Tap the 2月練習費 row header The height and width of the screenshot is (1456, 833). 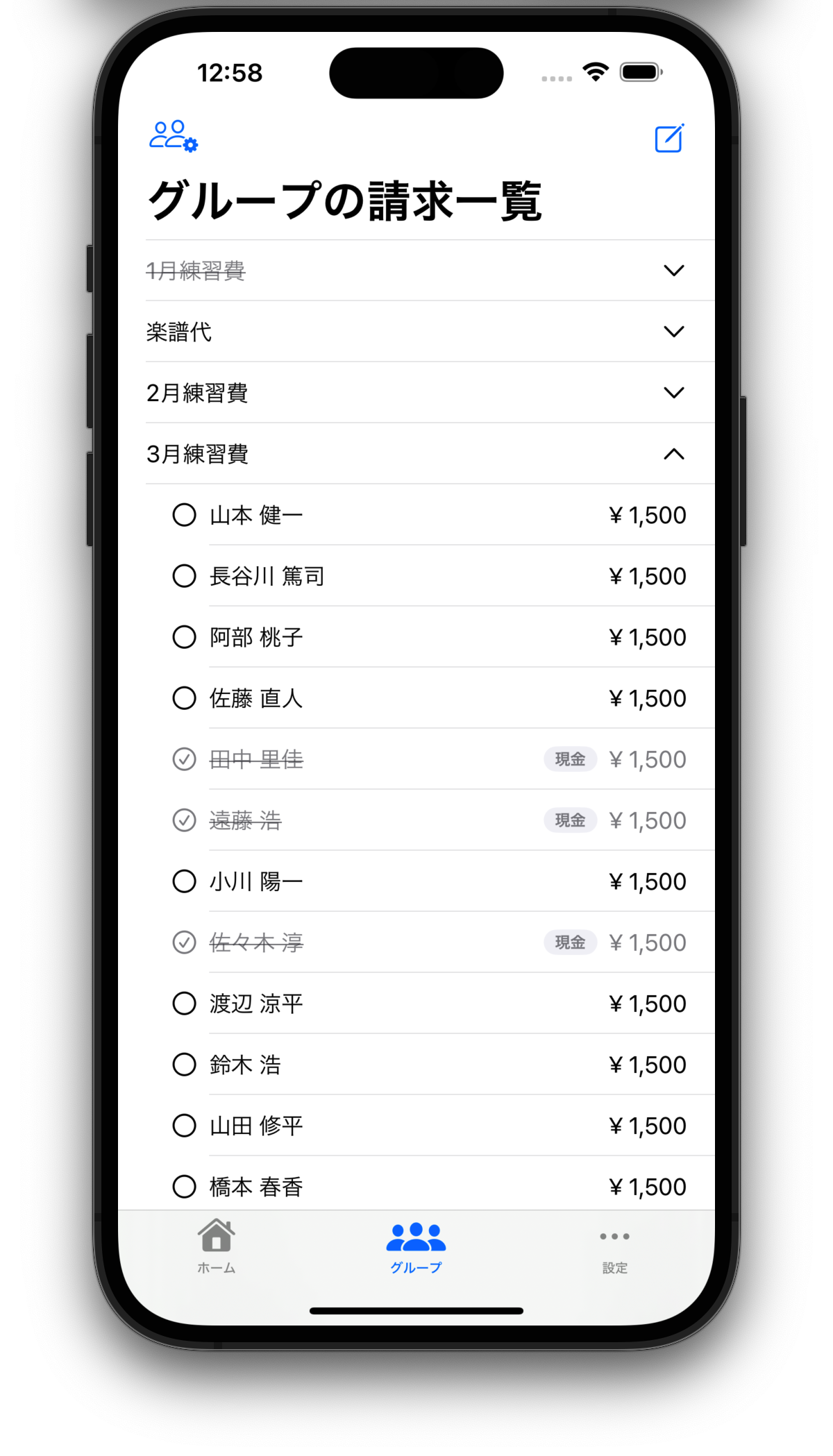point(416,392)
